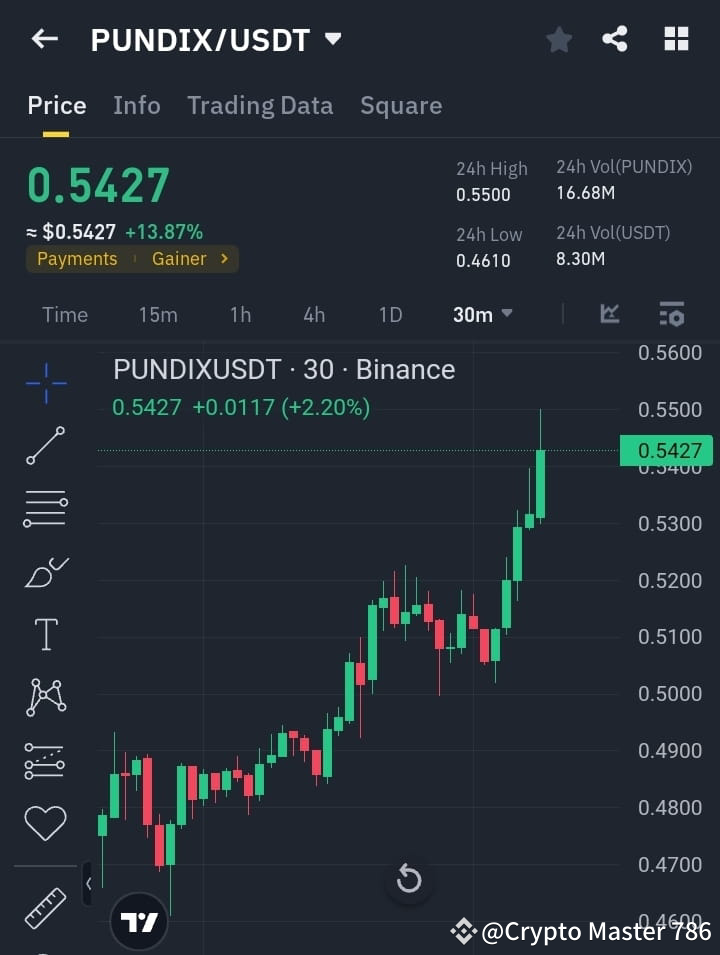Switch to the Trading Data tab
The height and width of the screenshot is (955, 720).
(260, 105)
